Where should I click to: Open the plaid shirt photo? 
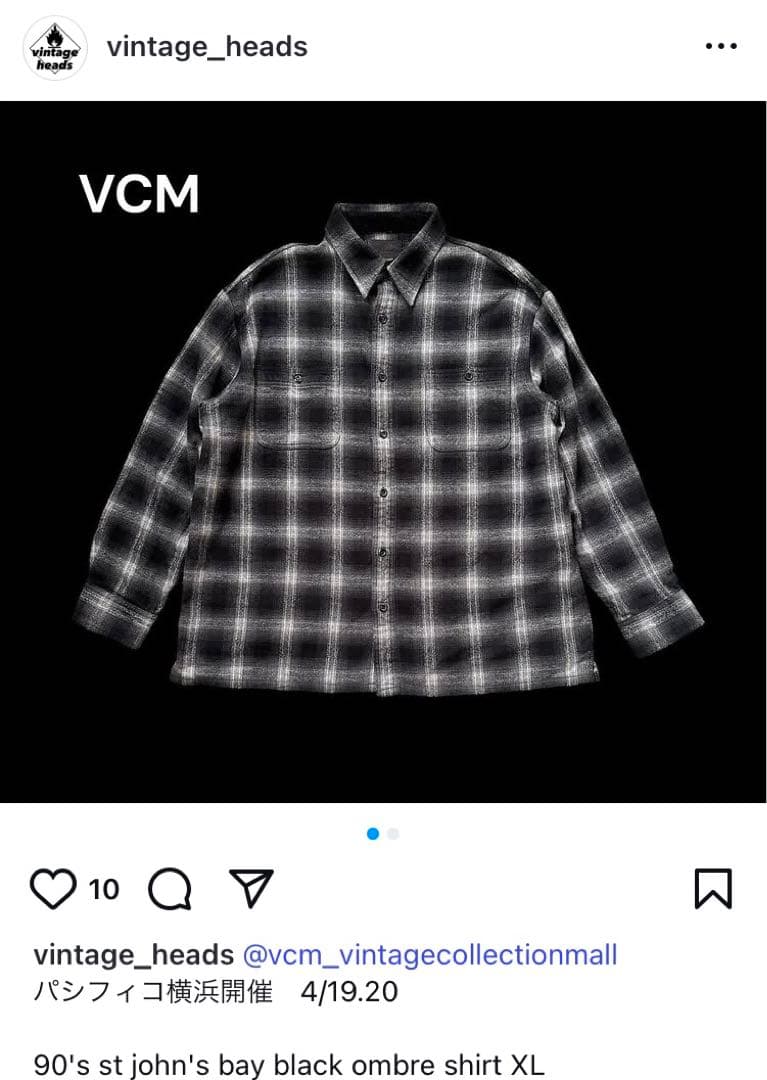384,452
